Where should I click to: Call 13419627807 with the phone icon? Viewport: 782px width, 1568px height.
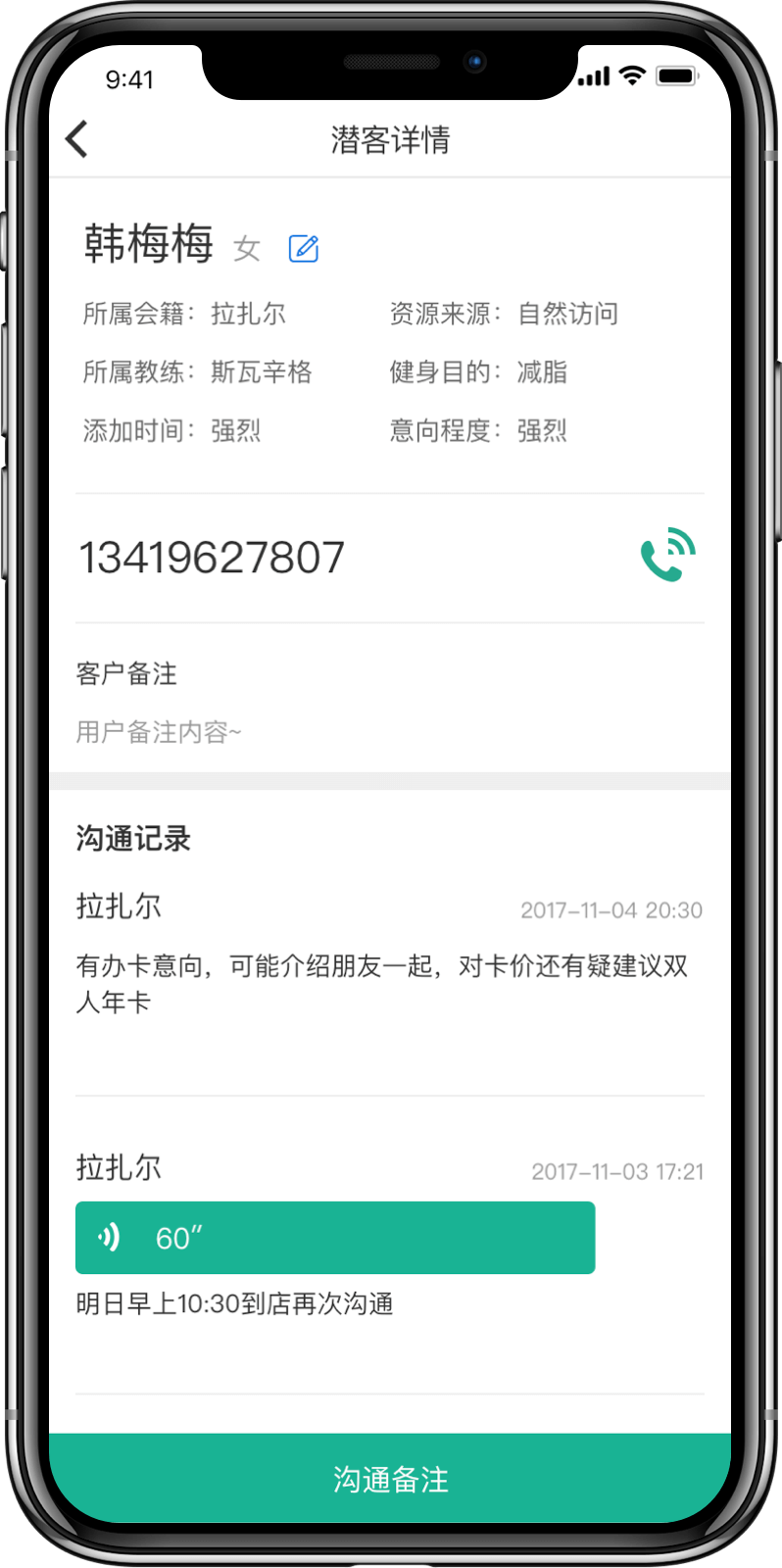coord(668,555)
